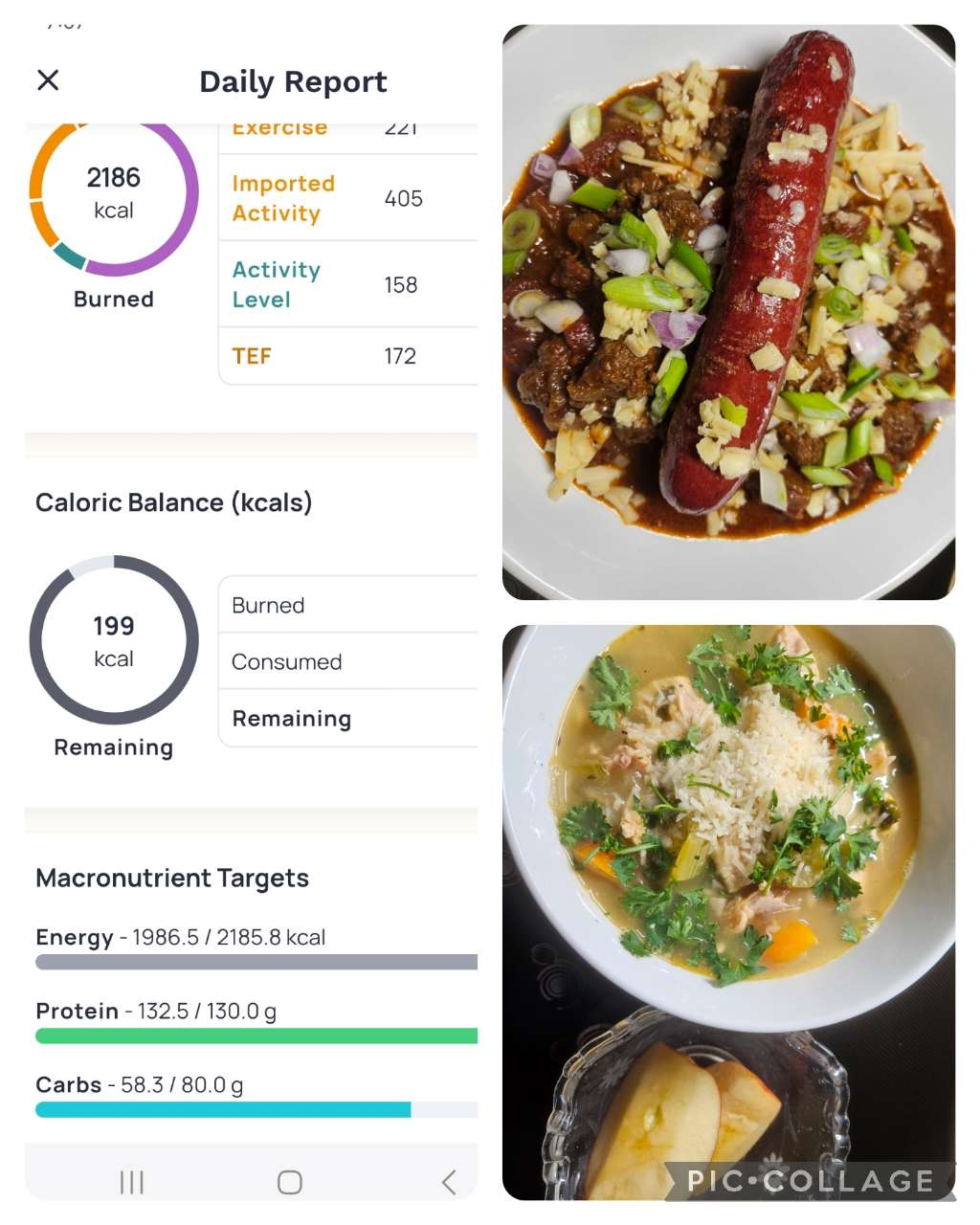Tap the home icon in navigation bar

(x=288, y=1182)
